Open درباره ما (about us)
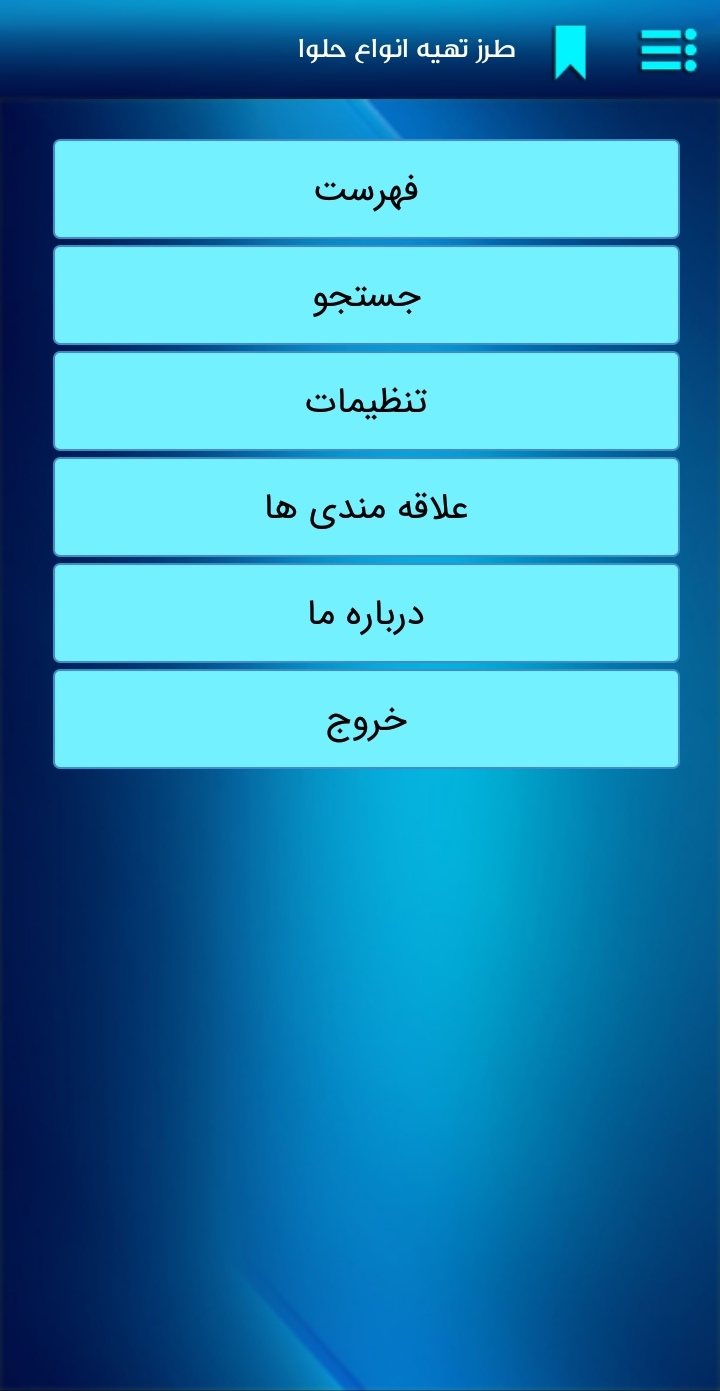Viewport: 720px width, 1391px height. [x=366, y=613]
